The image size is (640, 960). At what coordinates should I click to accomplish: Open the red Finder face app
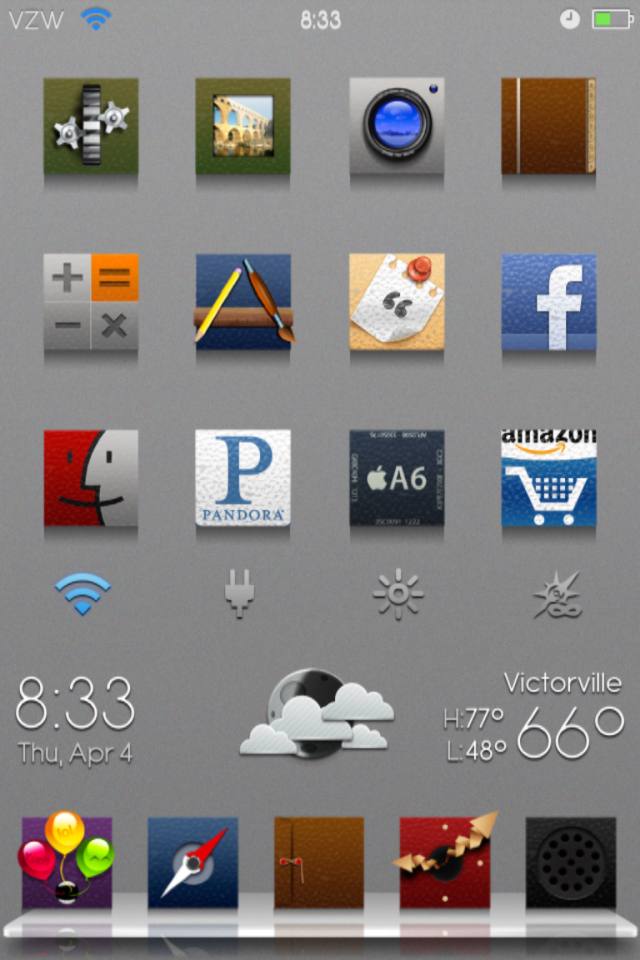(91, 478)
